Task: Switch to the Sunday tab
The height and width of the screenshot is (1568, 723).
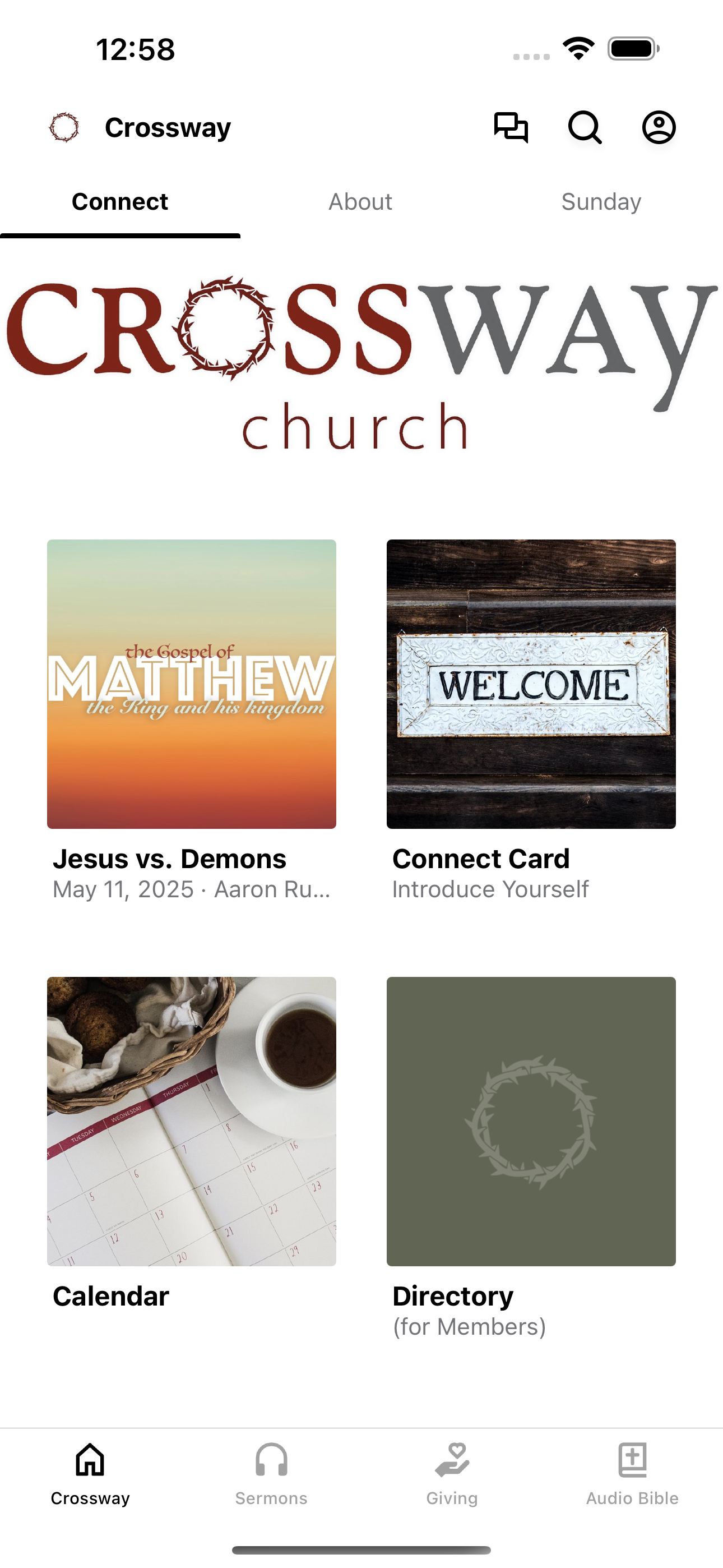Action: pos(601,201)
